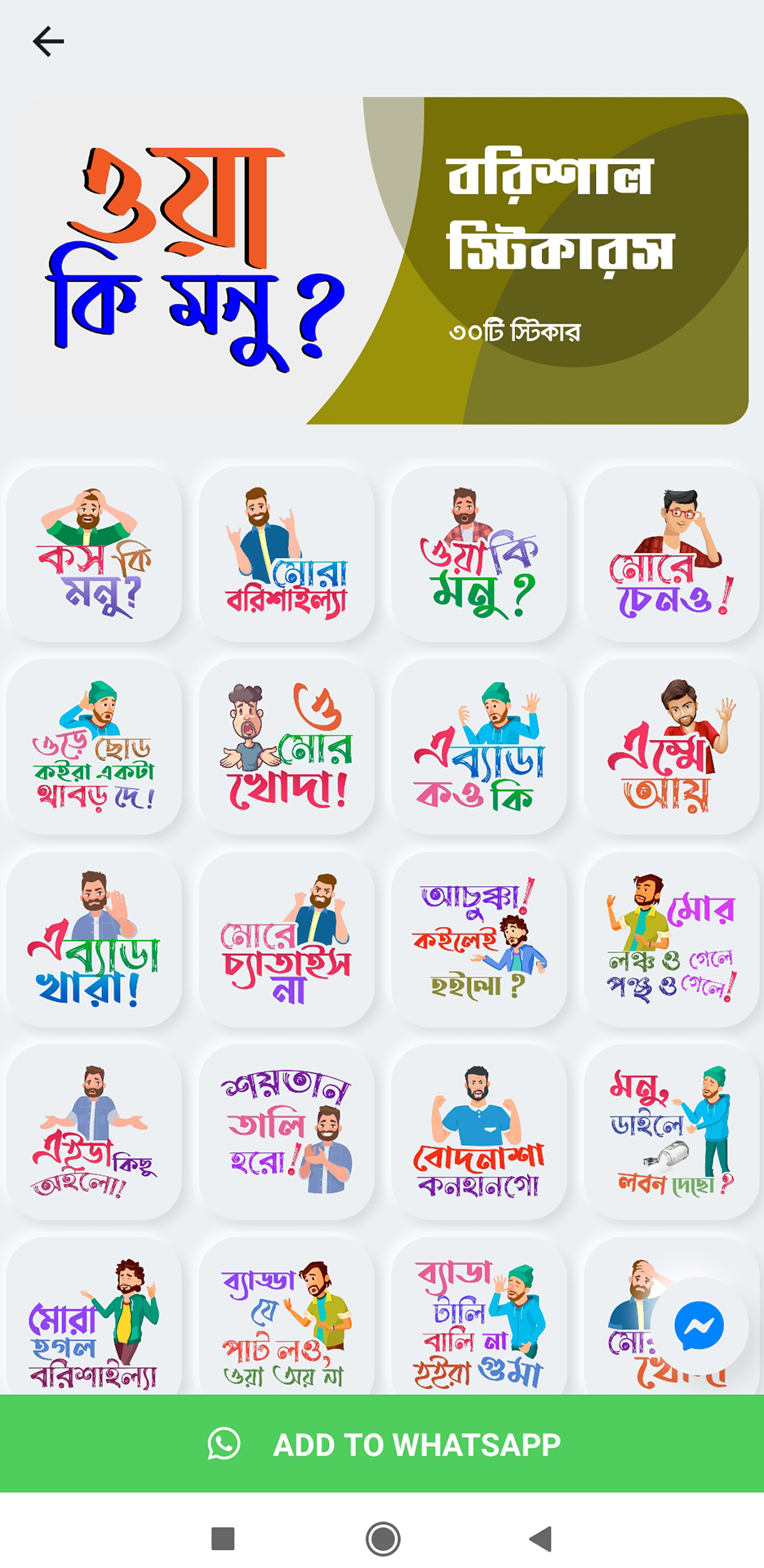Open the 'এ ব্যাডা কও কি' sticker
Screen dimensions: 764x1568
pos(479,746)
